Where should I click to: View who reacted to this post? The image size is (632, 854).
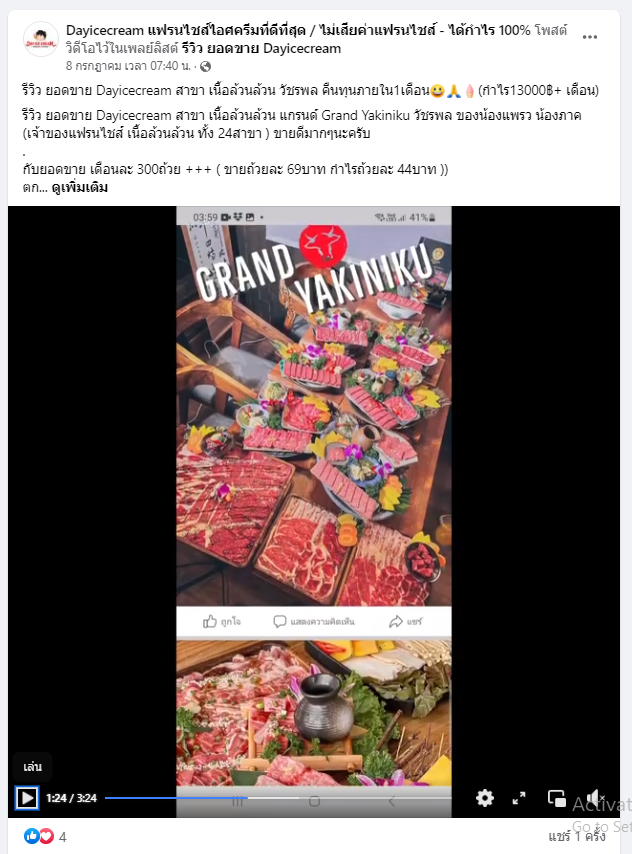(45, 836)
